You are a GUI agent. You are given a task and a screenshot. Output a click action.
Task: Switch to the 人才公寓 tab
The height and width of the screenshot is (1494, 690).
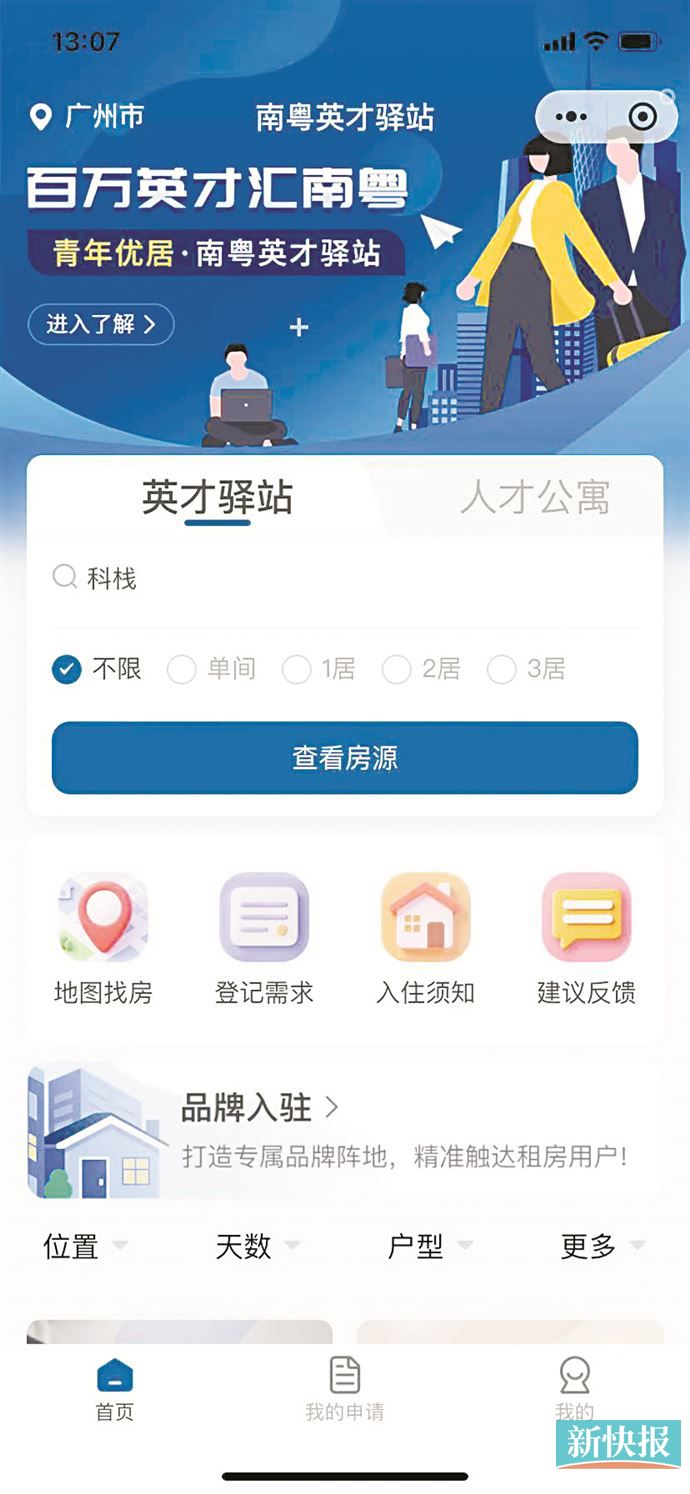point(535,497)
